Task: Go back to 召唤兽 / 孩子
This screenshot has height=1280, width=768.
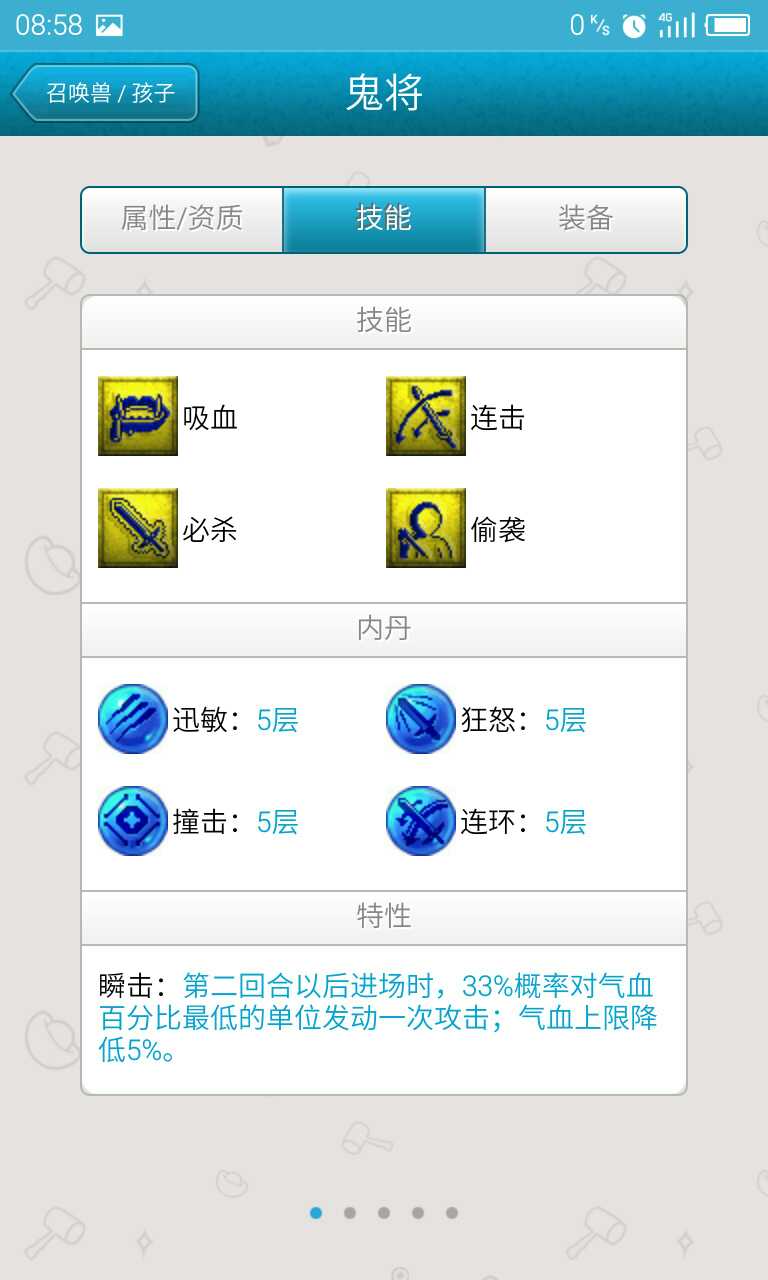Action: tap(106, 94)
